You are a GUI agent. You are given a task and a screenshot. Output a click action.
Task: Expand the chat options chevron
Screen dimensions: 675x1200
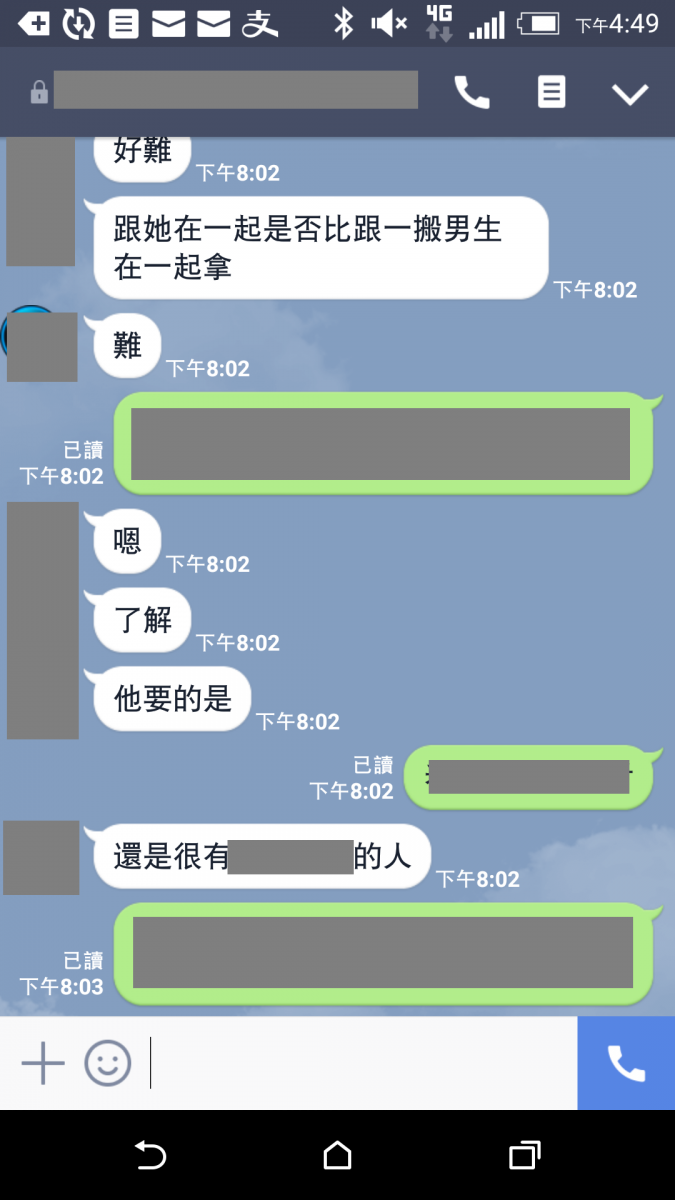(630, 94)
